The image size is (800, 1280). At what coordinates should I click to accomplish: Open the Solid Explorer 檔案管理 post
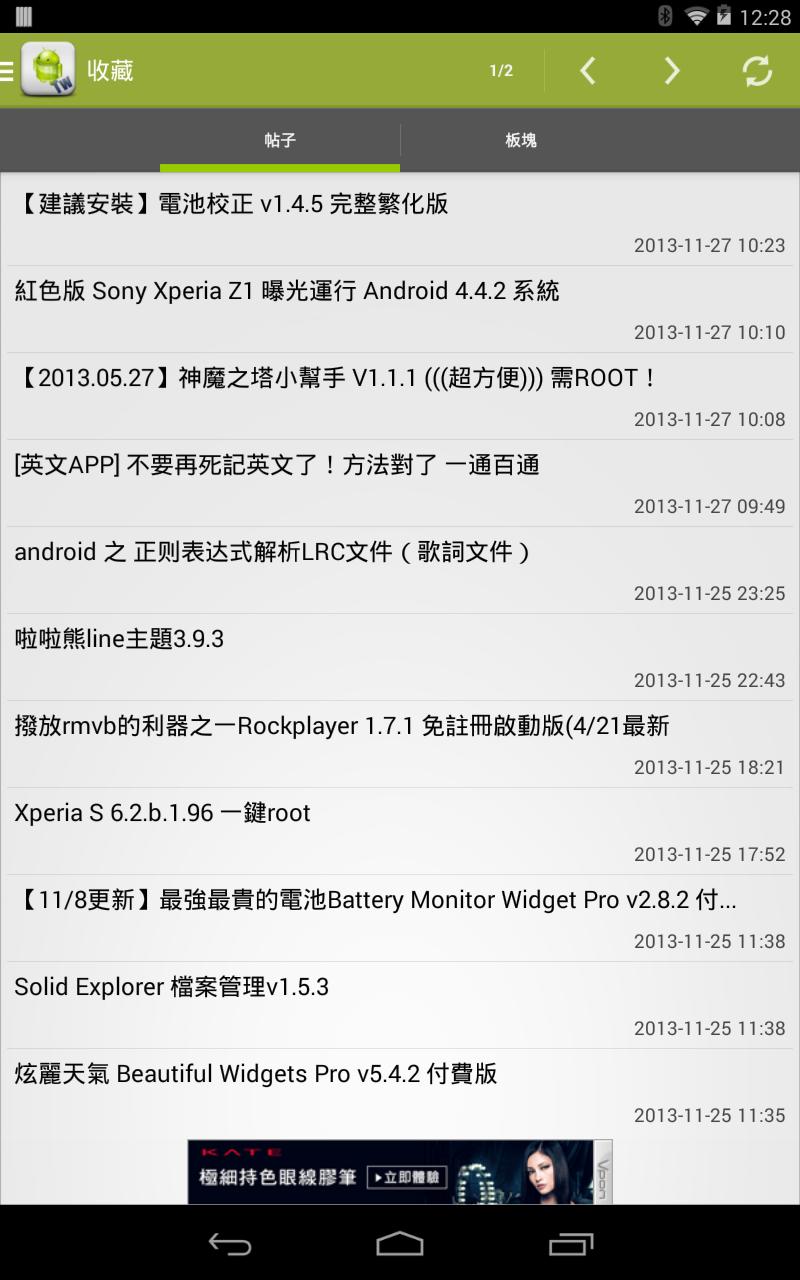pyautogui.click(x=400, y=1005)
